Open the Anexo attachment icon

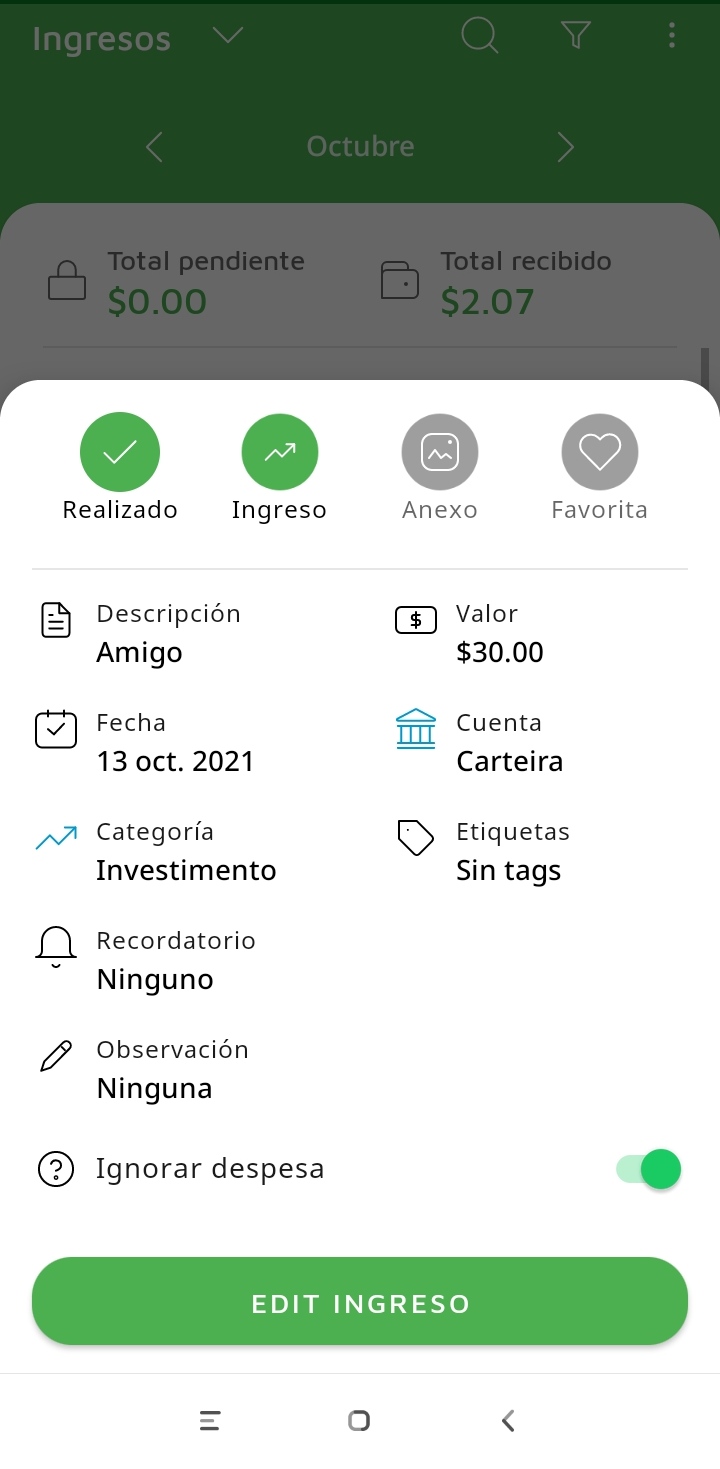coord(440,452)
